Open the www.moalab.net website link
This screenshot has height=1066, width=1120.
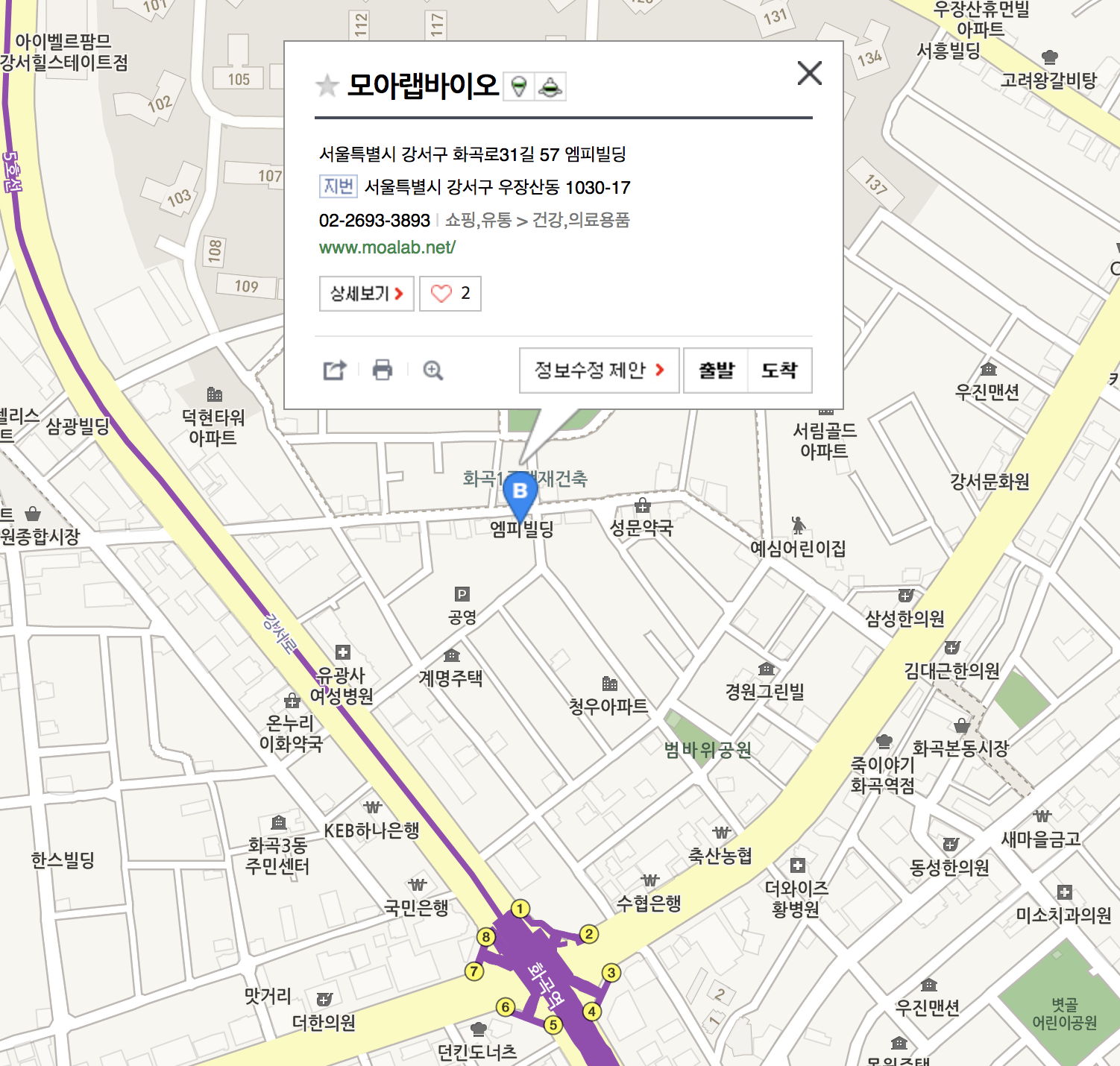(387, 247)
